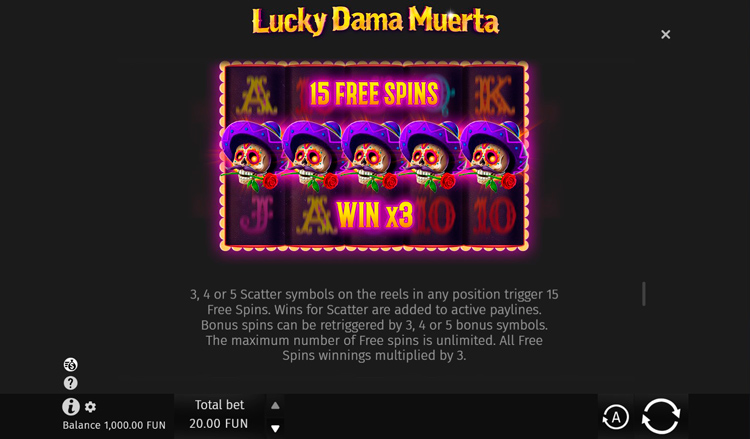Decrease the total bet
This screenshot has width=750, height=439.
point(275,428)
